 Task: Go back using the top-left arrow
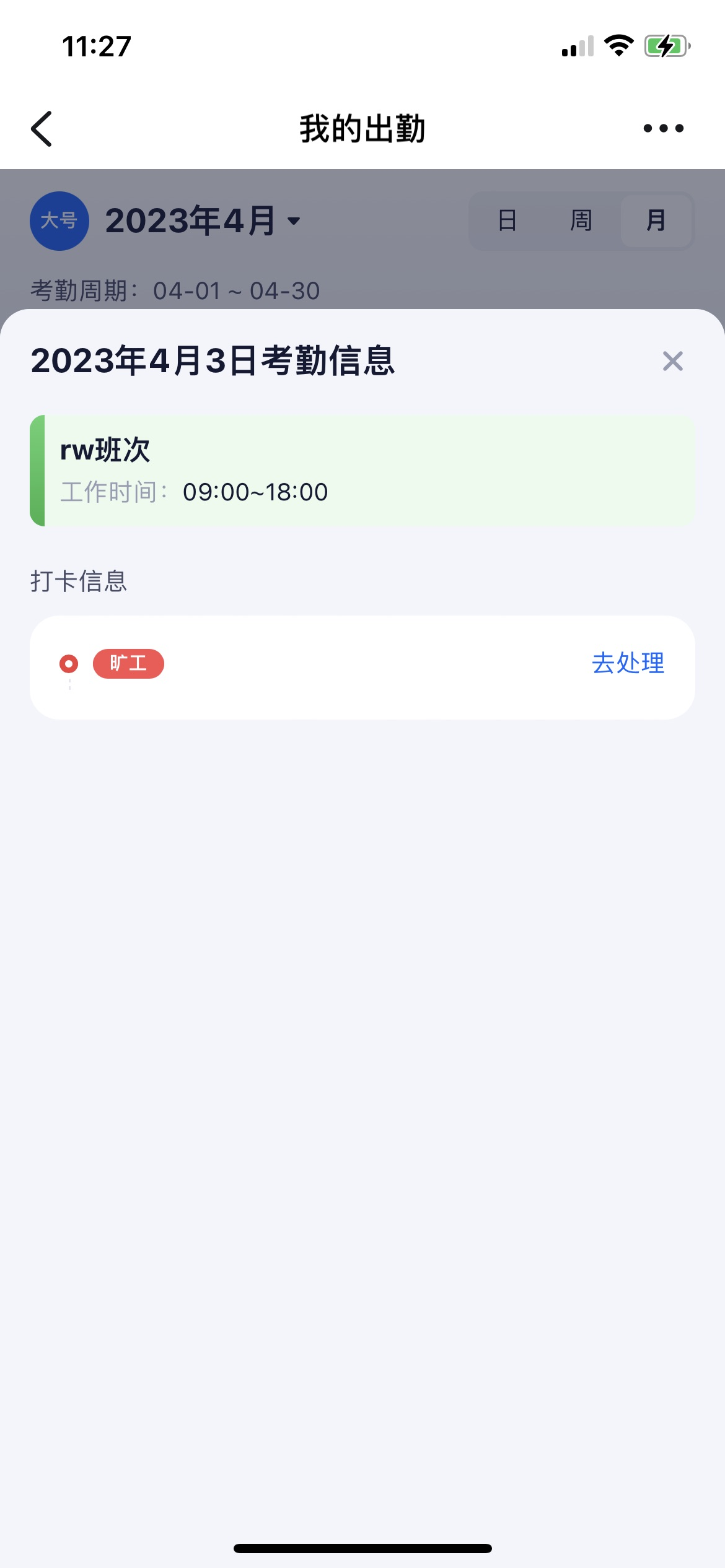(42, 129)
